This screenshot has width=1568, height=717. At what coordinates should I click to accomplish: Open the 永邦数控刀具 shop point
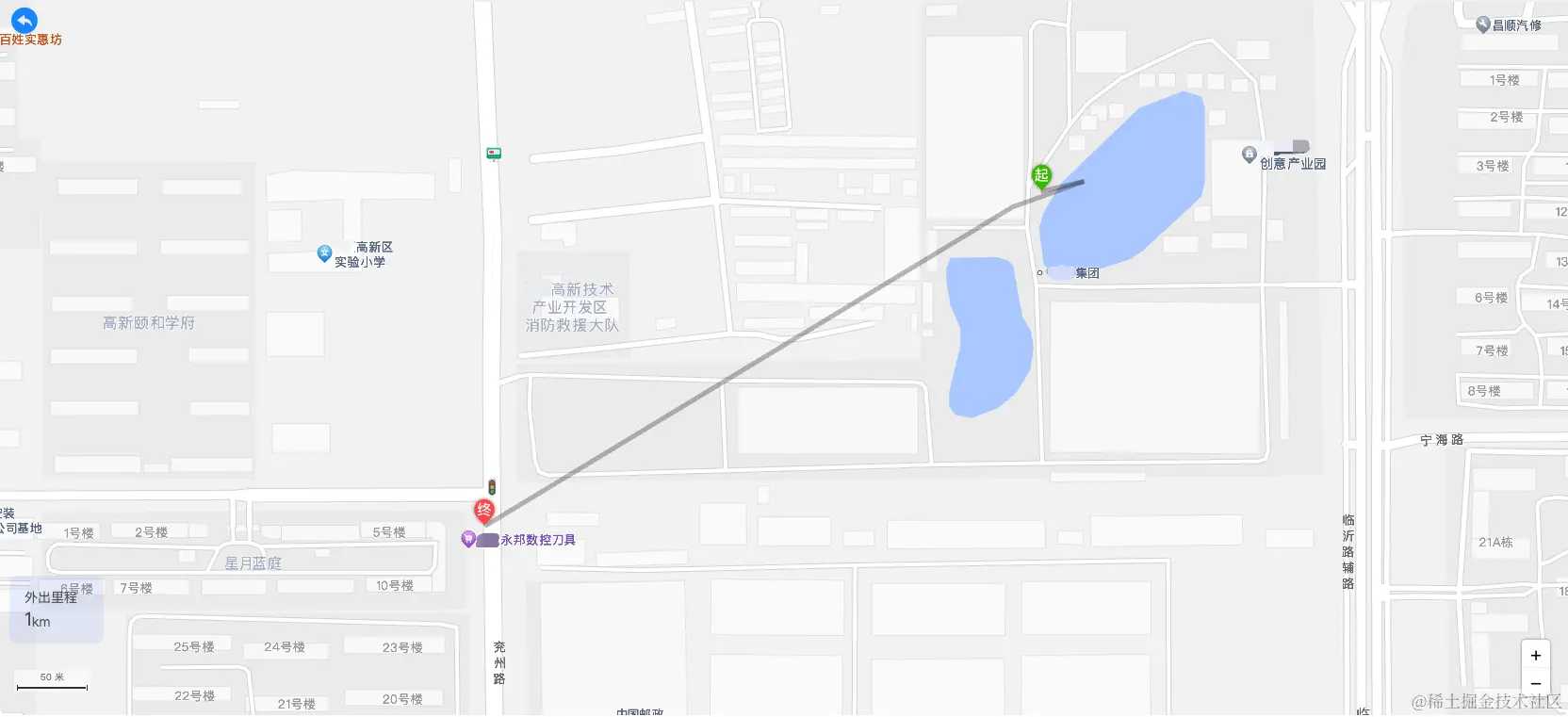click(467, 539)
